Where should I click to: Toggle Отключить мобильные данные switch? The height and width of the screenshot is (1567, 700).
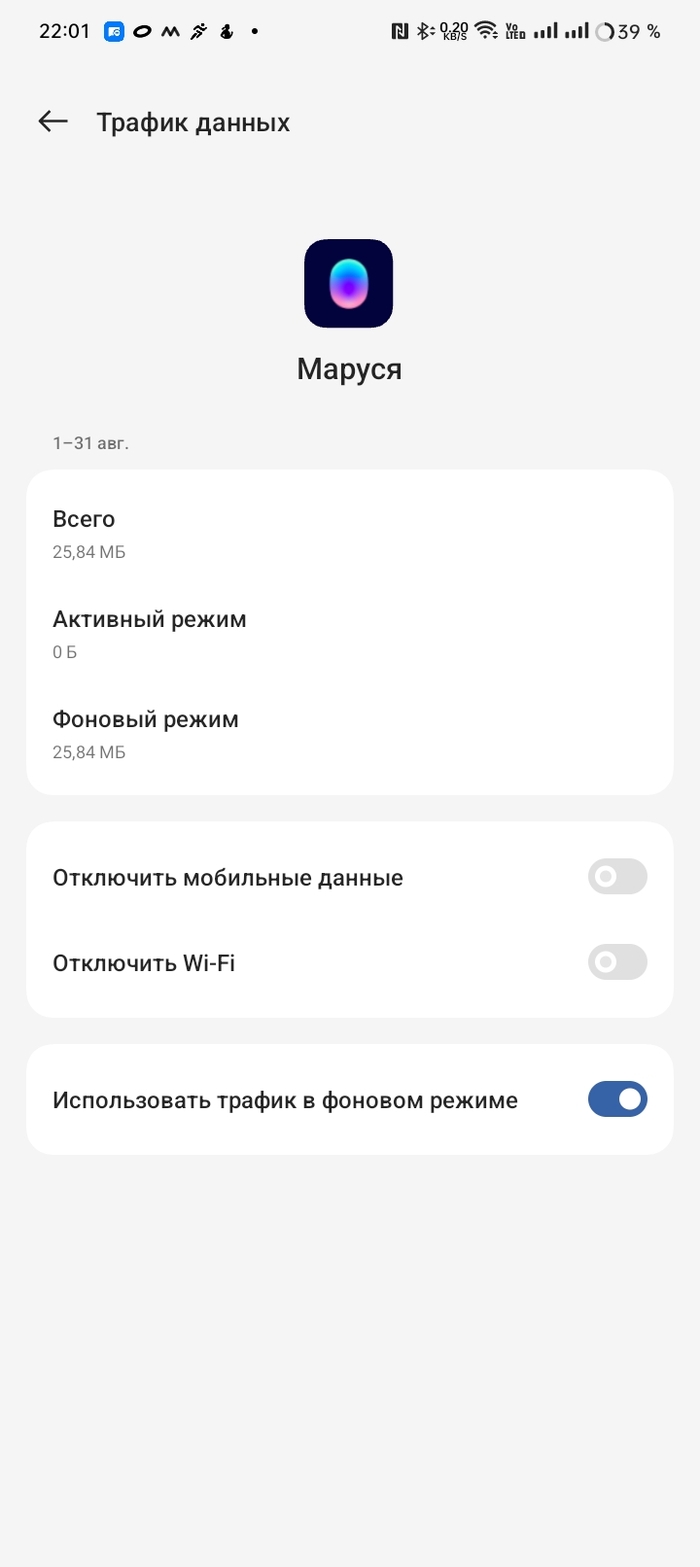click(617, 877)
